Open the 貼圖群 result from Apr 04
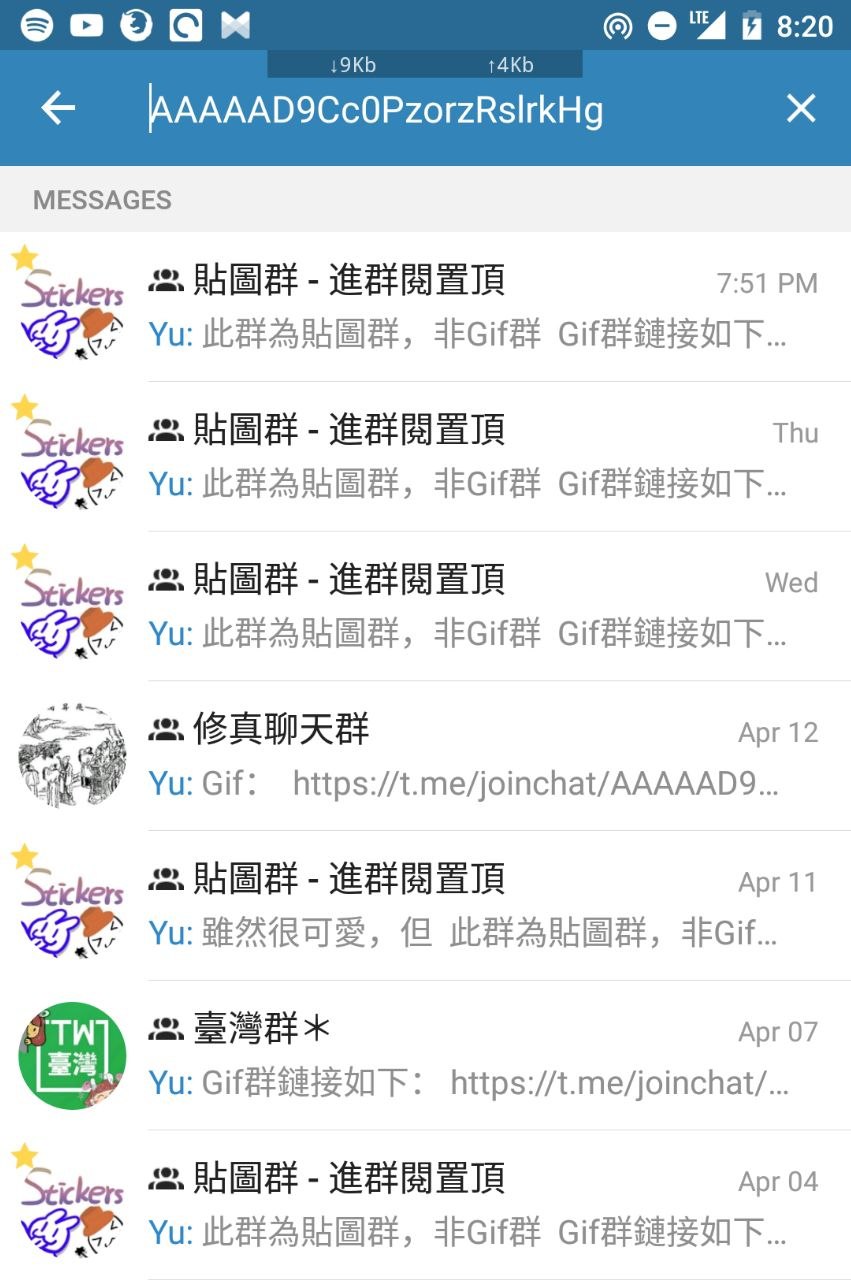851x1280 pixels. tap(480, 1207)
